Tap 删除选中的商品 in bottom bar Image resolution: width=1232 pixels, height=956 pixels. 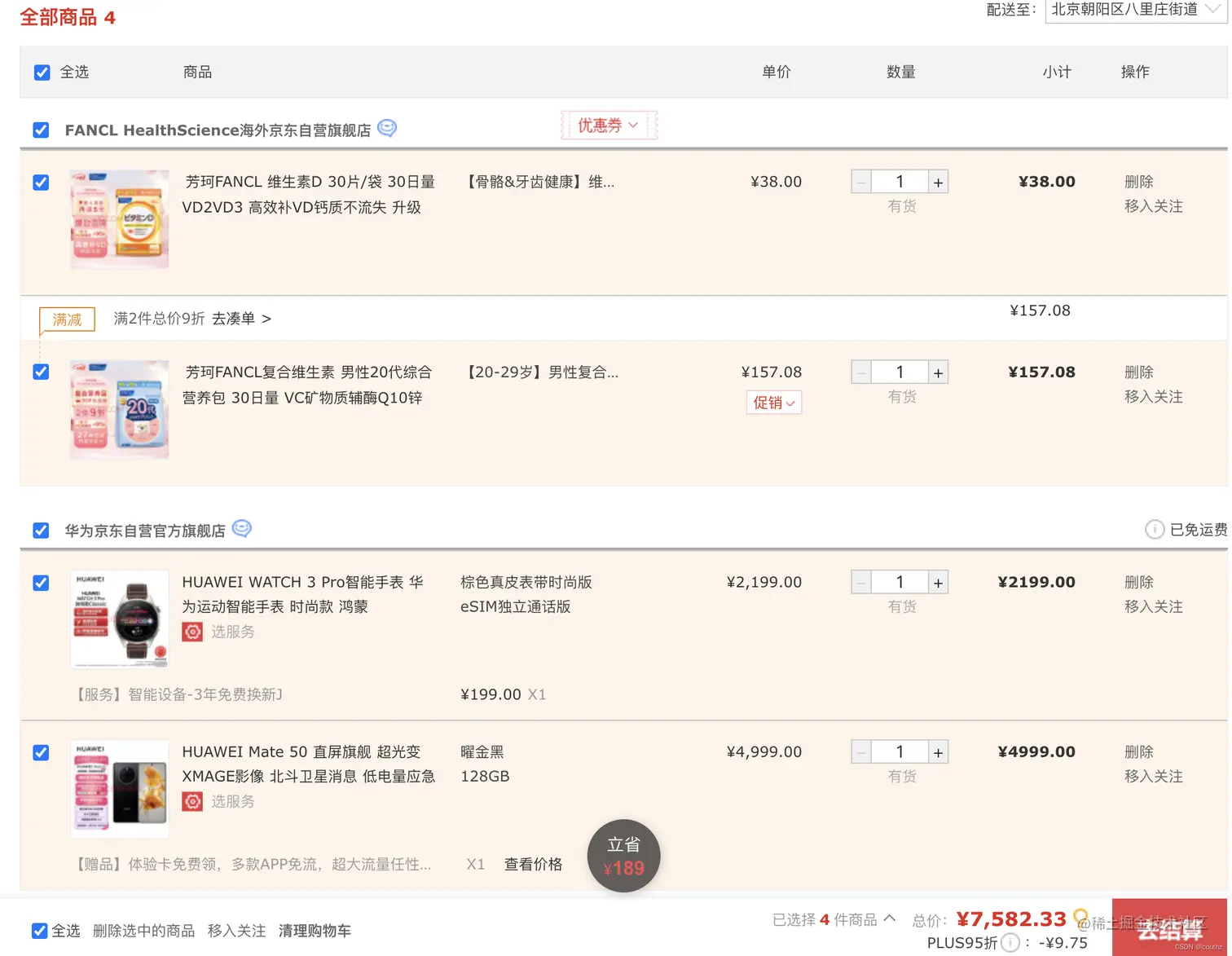pos(143,931)
